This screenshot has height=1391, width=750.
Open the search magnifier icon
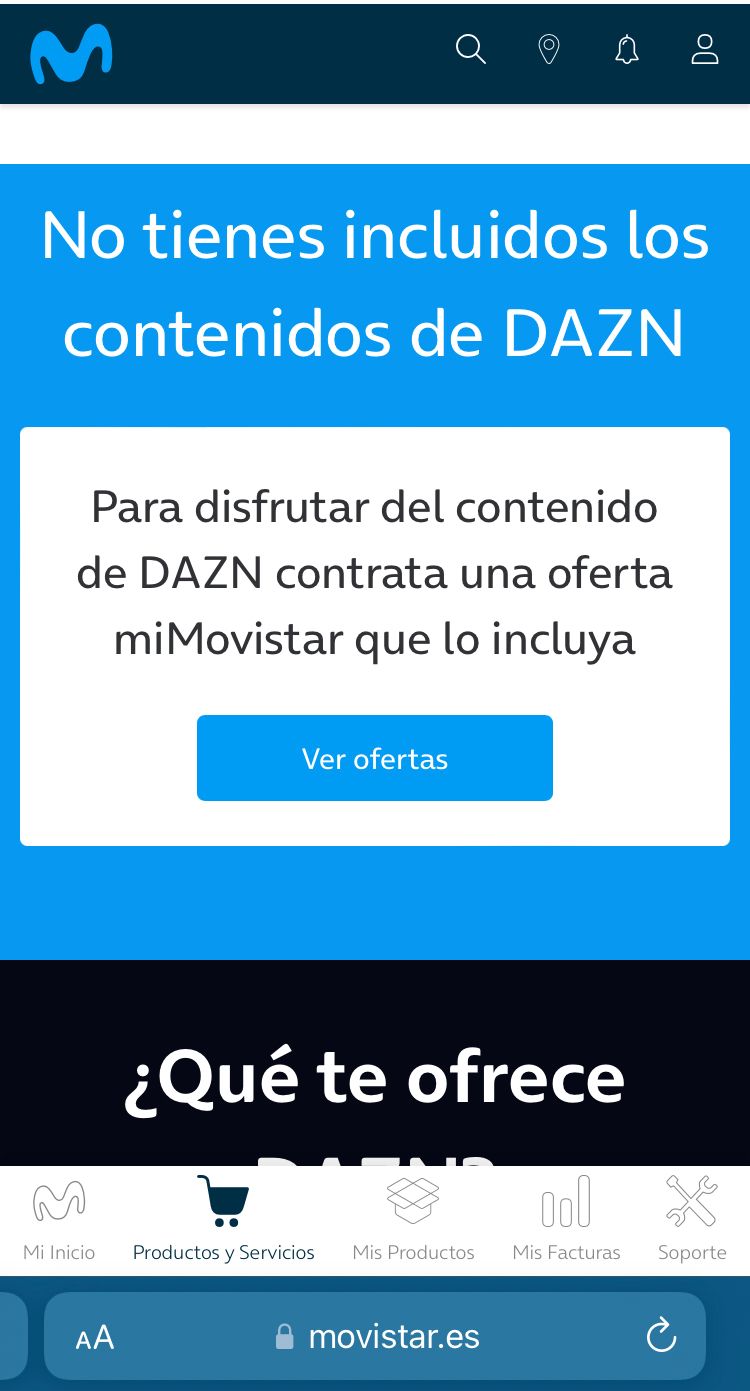click(470, 49)
